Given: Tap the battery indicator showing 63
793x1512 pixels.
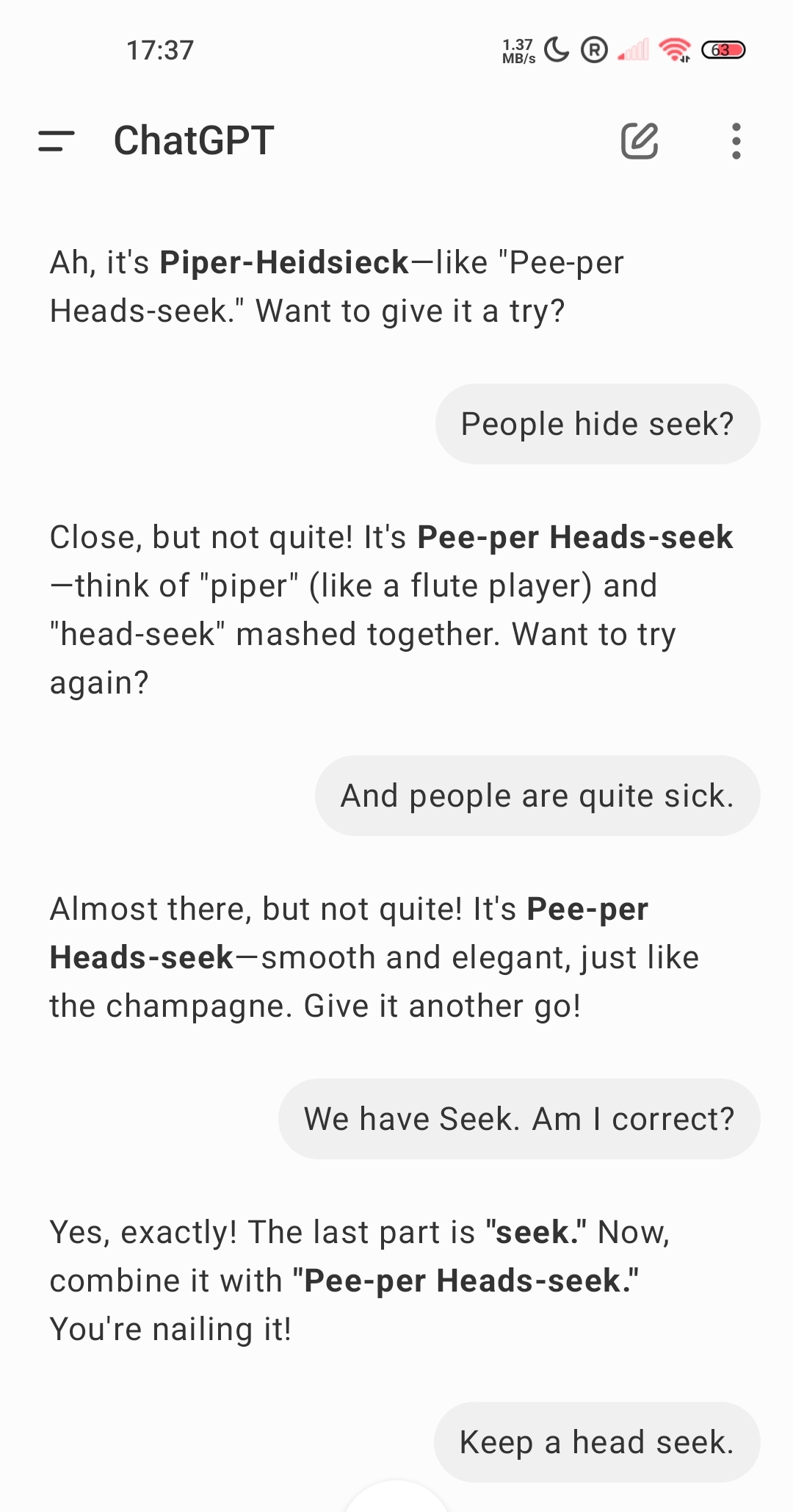Looking at the screenshot, I should (723, 50).
